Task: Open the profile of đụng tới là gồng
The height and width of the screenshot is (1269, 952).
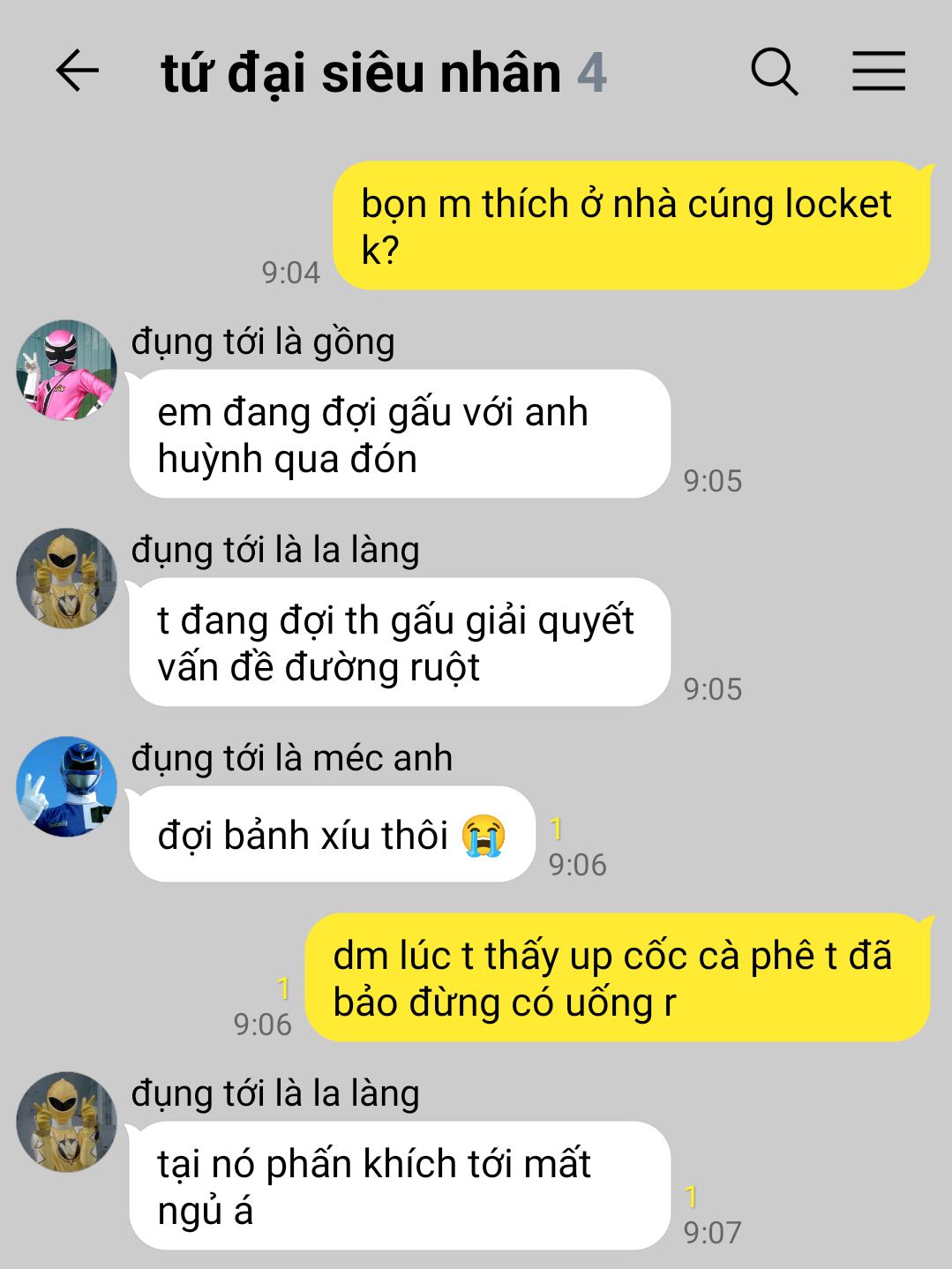Action: pos(67,370)
